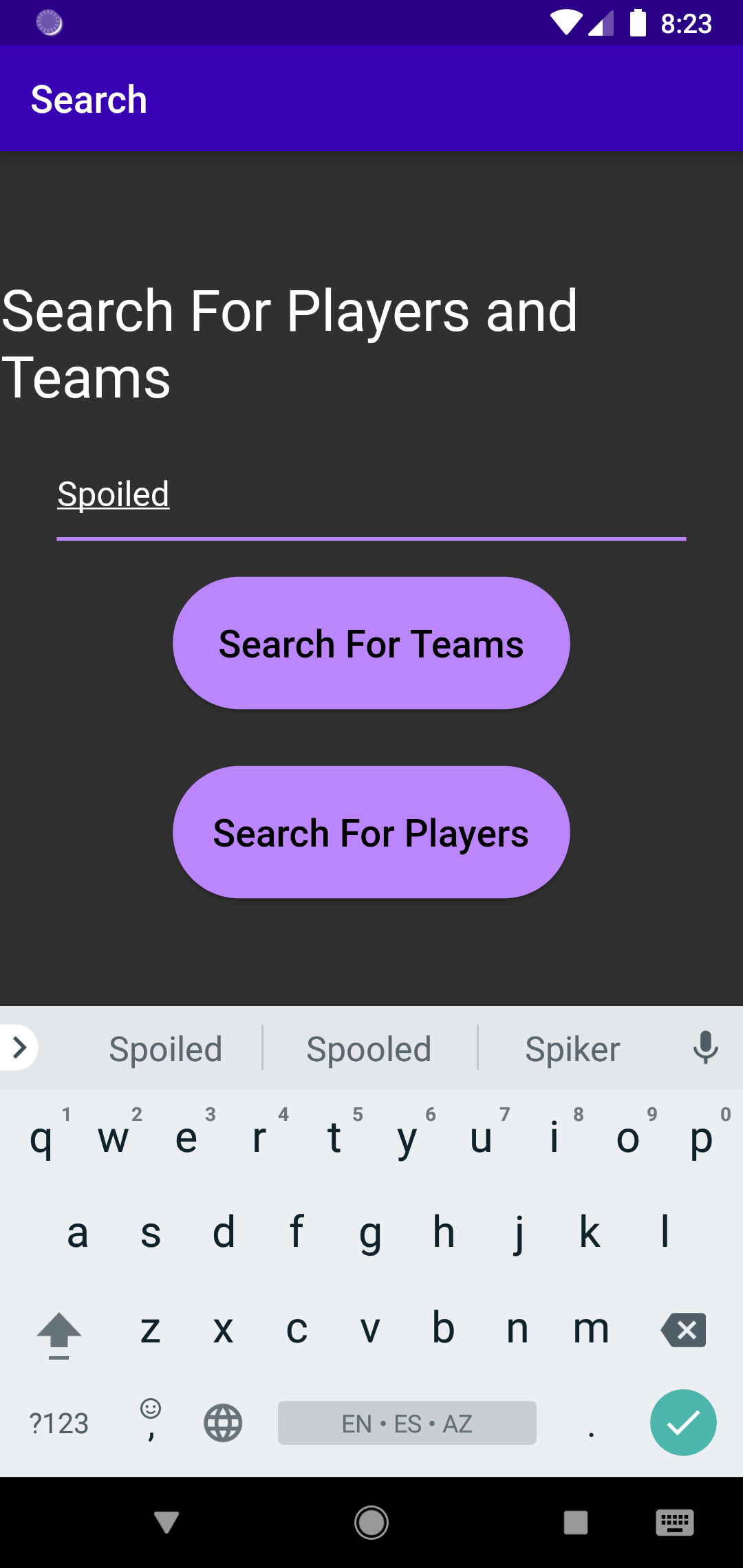Tap the Back triangle navigation icon
Image resolution: width=743 pixels, height=1568 pixels.
(x=166, y=1522)
